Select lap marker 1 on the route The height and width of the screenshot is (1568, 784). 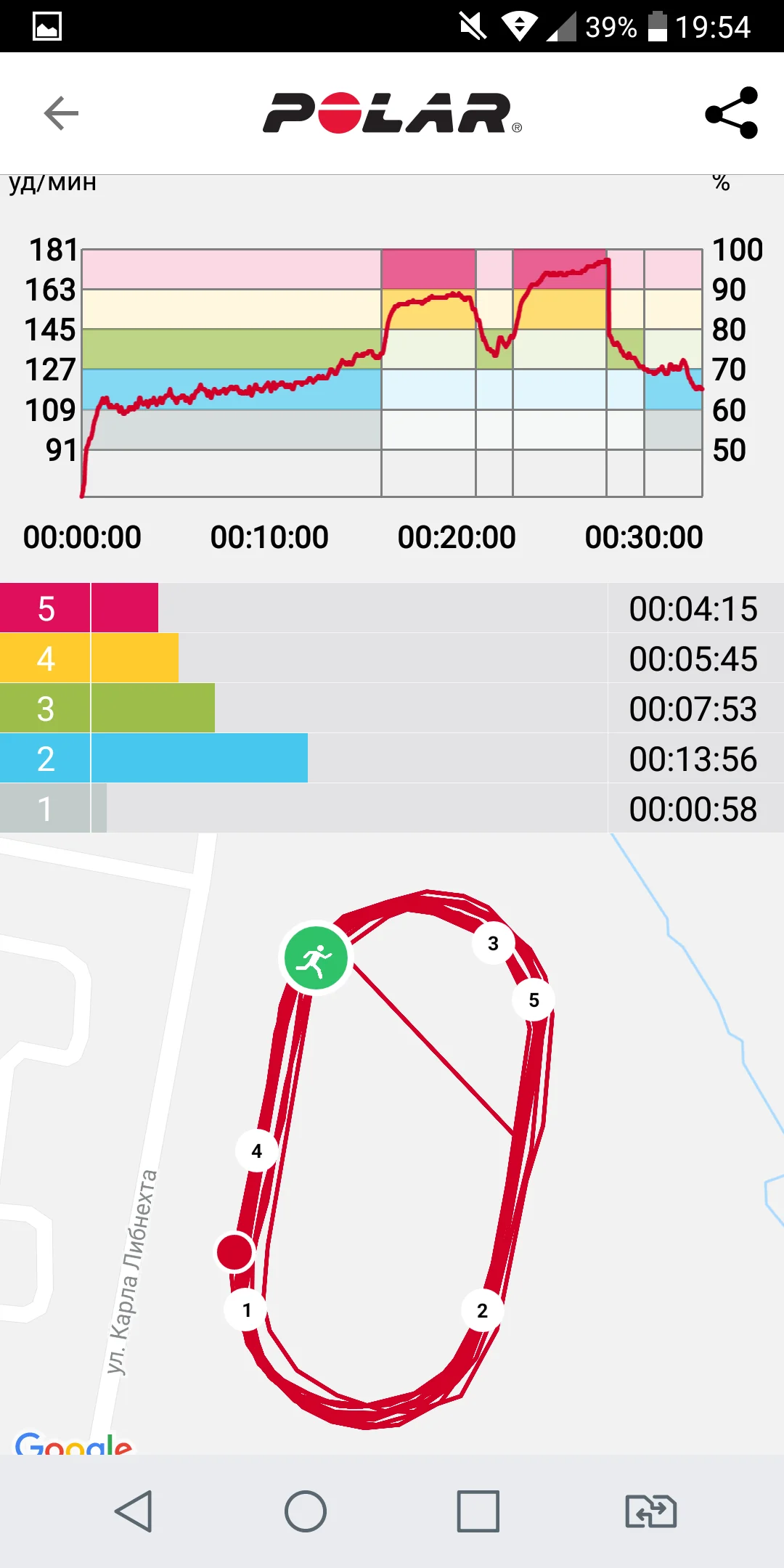point(246,1310)
